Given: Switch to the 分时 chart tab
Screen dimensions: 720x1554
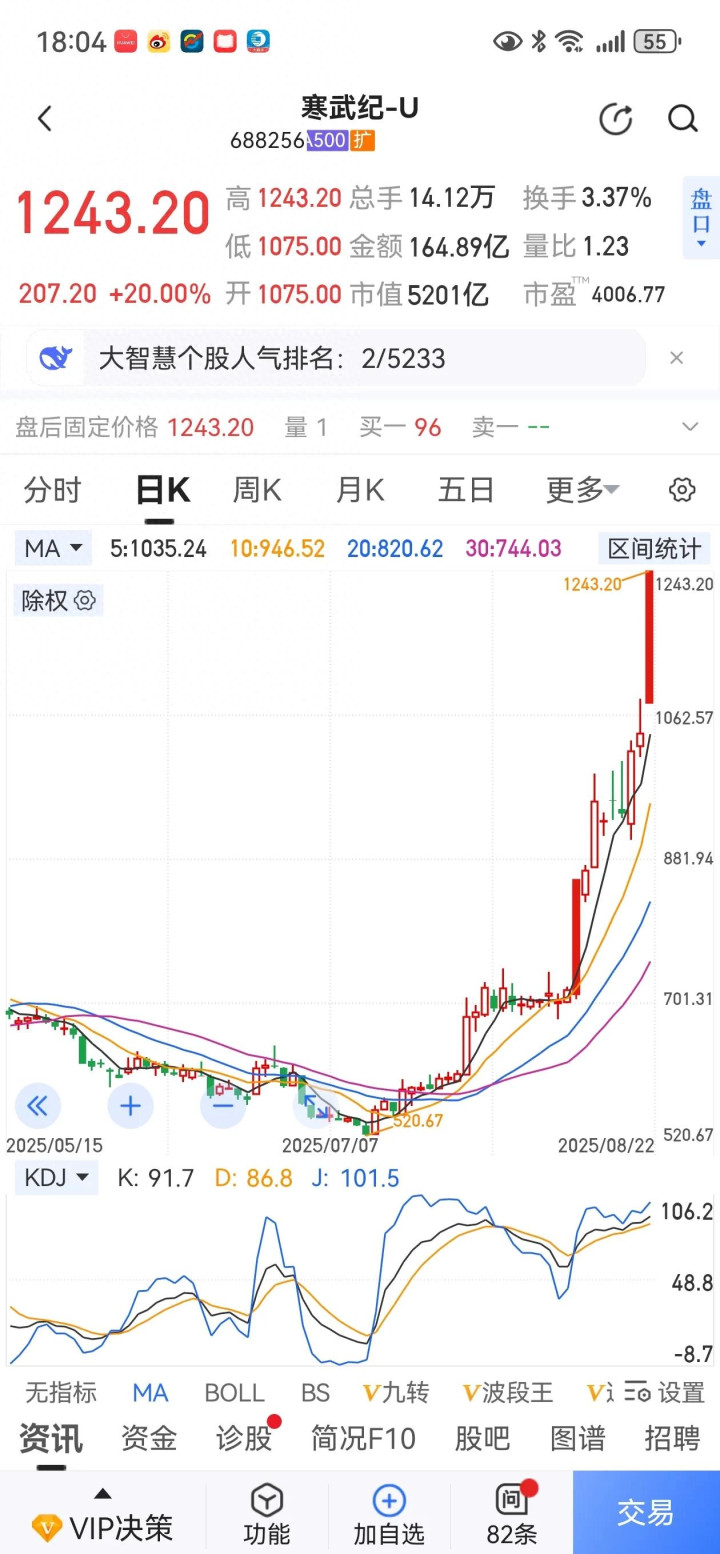Looking at the screenshot, I should coord(52,490).
